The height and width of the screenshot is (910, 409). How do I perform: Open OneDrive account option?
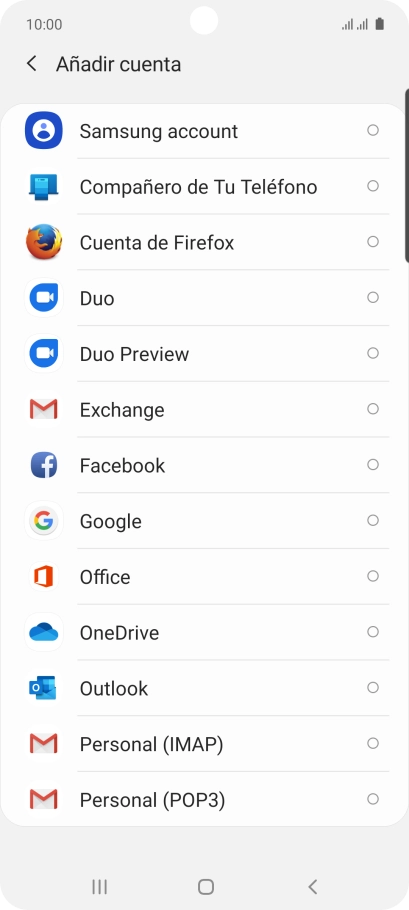[x=204, y=633]
